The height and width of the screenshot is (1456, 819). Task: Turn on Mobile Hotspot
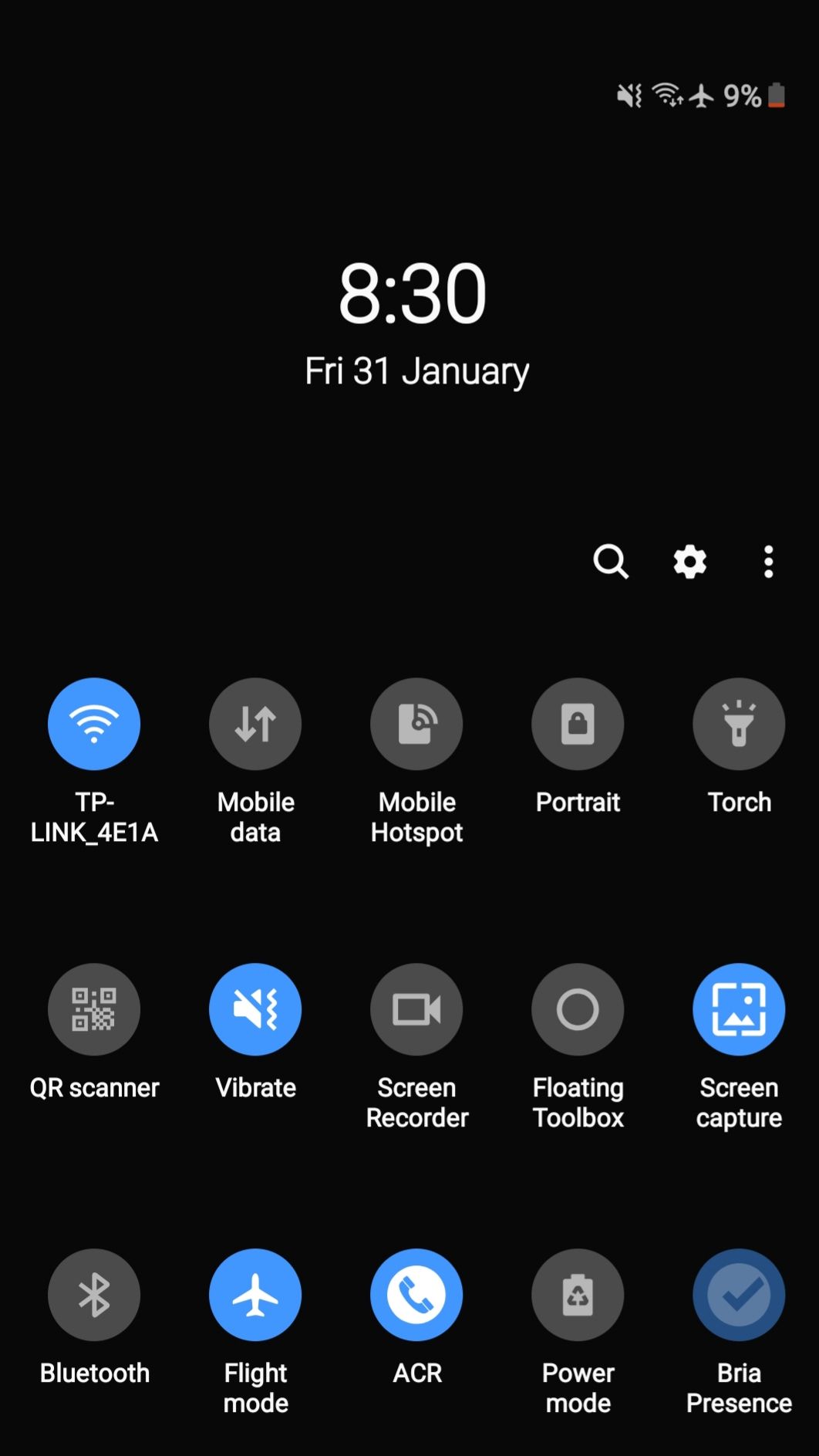[416, 724]
